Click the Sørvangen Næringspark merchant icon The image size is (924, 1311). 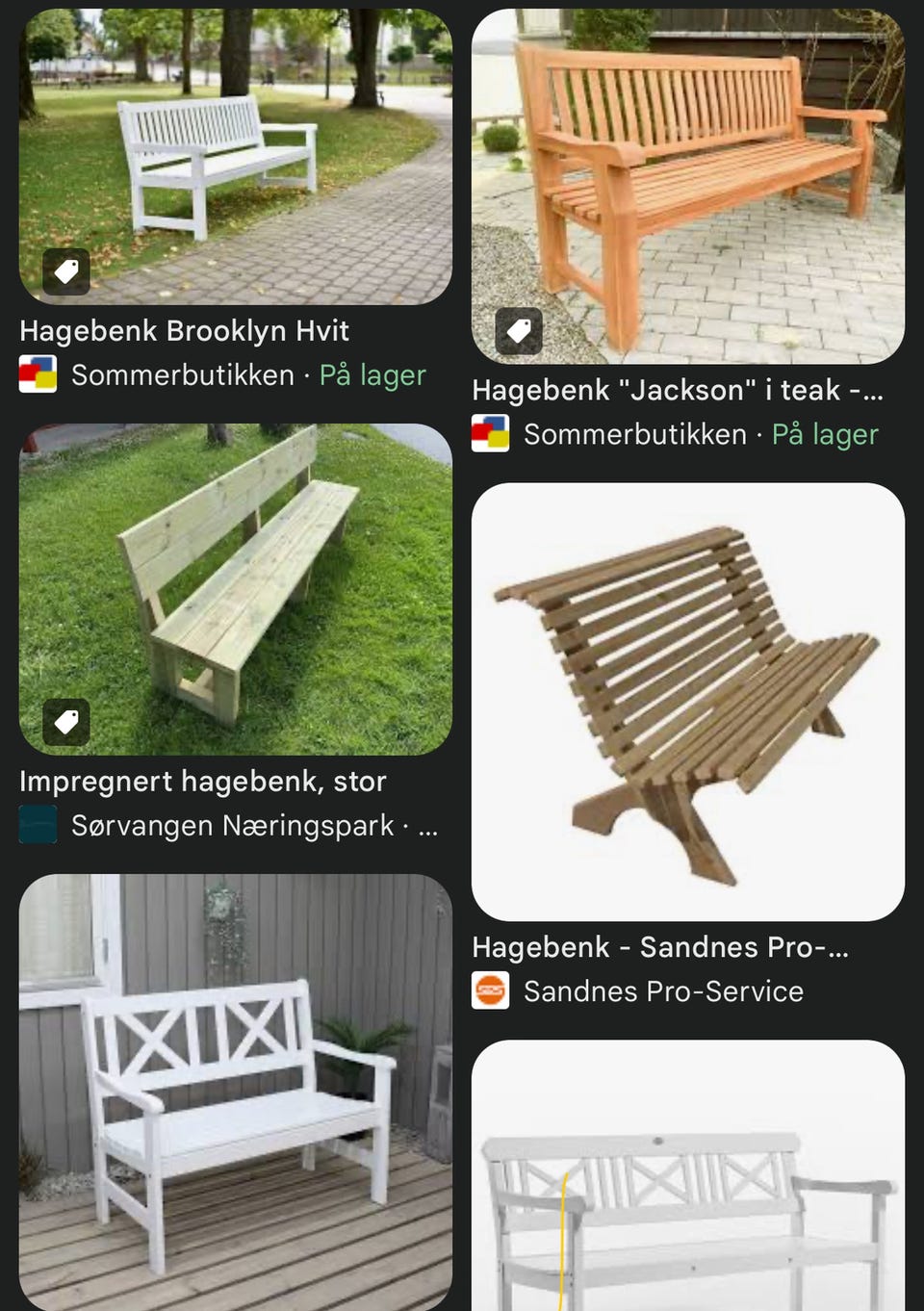point(38,825)
